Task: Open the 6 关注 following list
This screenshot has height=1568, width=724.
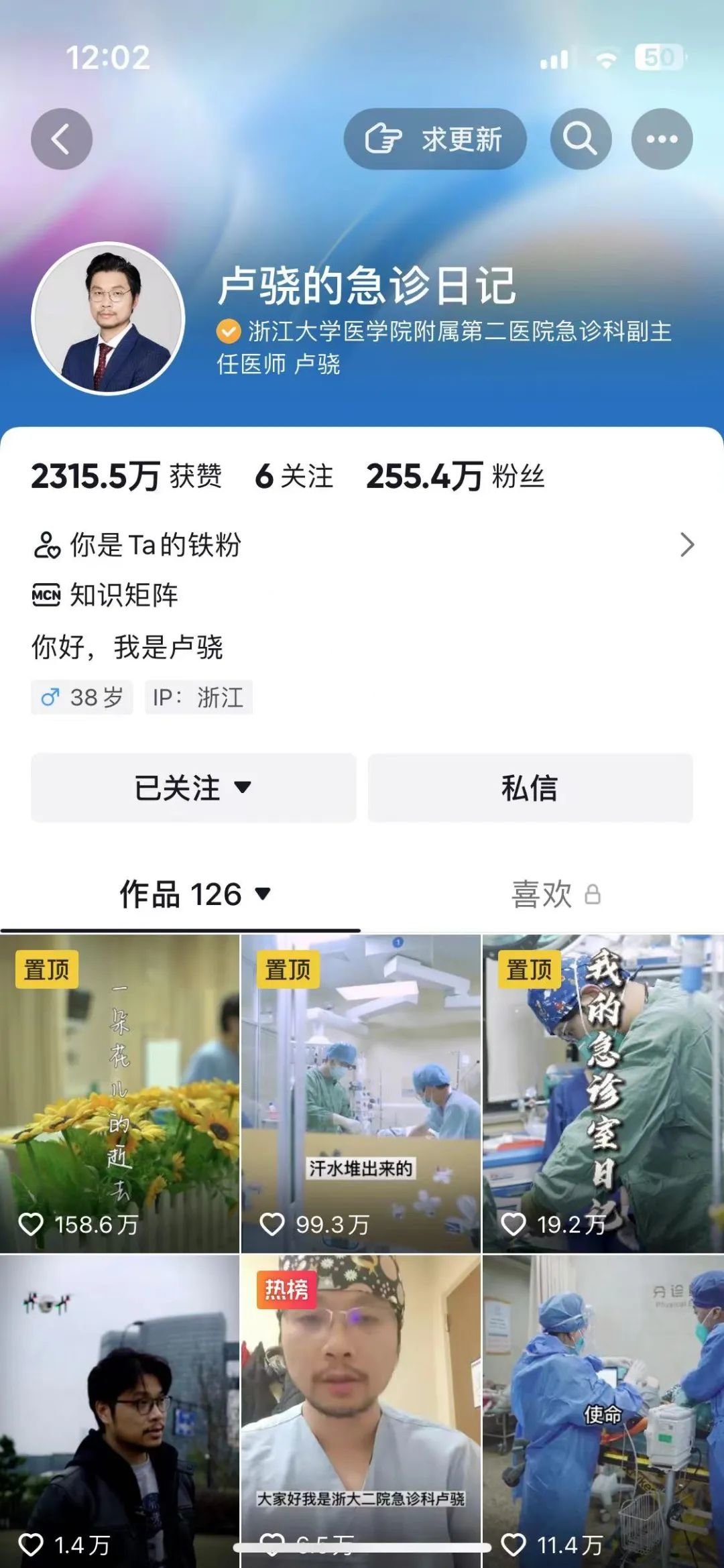Action: click(x=294, y=477)
